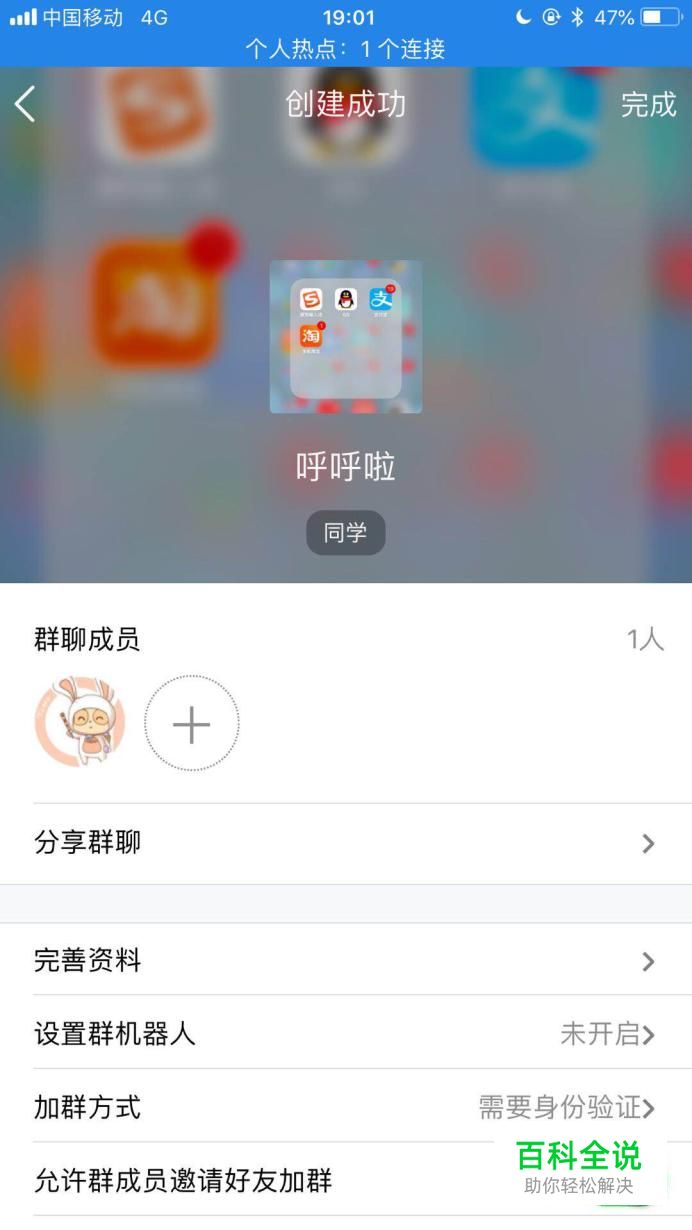Open the 个人热点 connection banner
This screenshot has height=1230, width=692.
[346, 48]
